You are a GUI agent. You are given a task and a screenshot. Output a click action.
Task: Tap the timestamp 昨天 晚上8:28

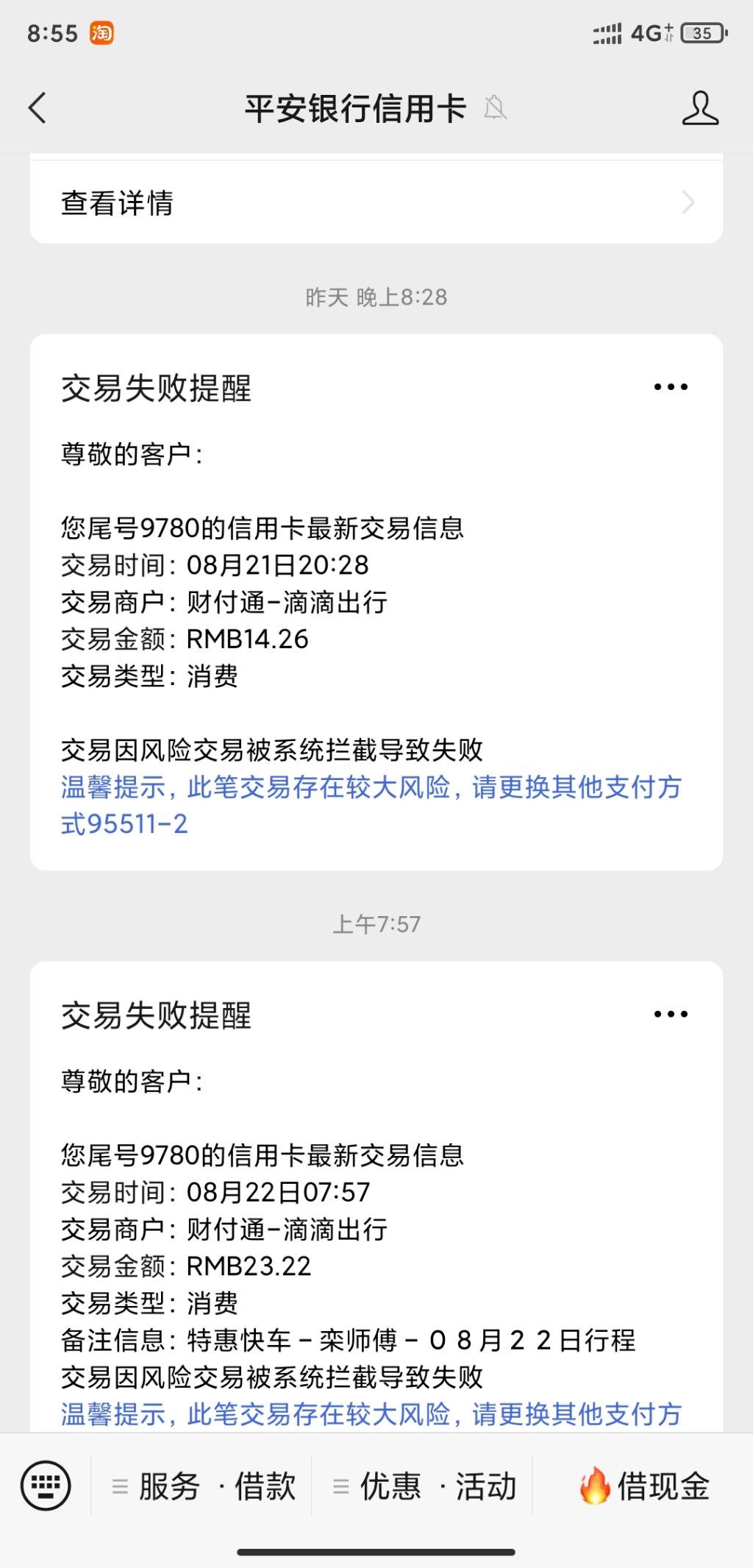coord(376,297)
